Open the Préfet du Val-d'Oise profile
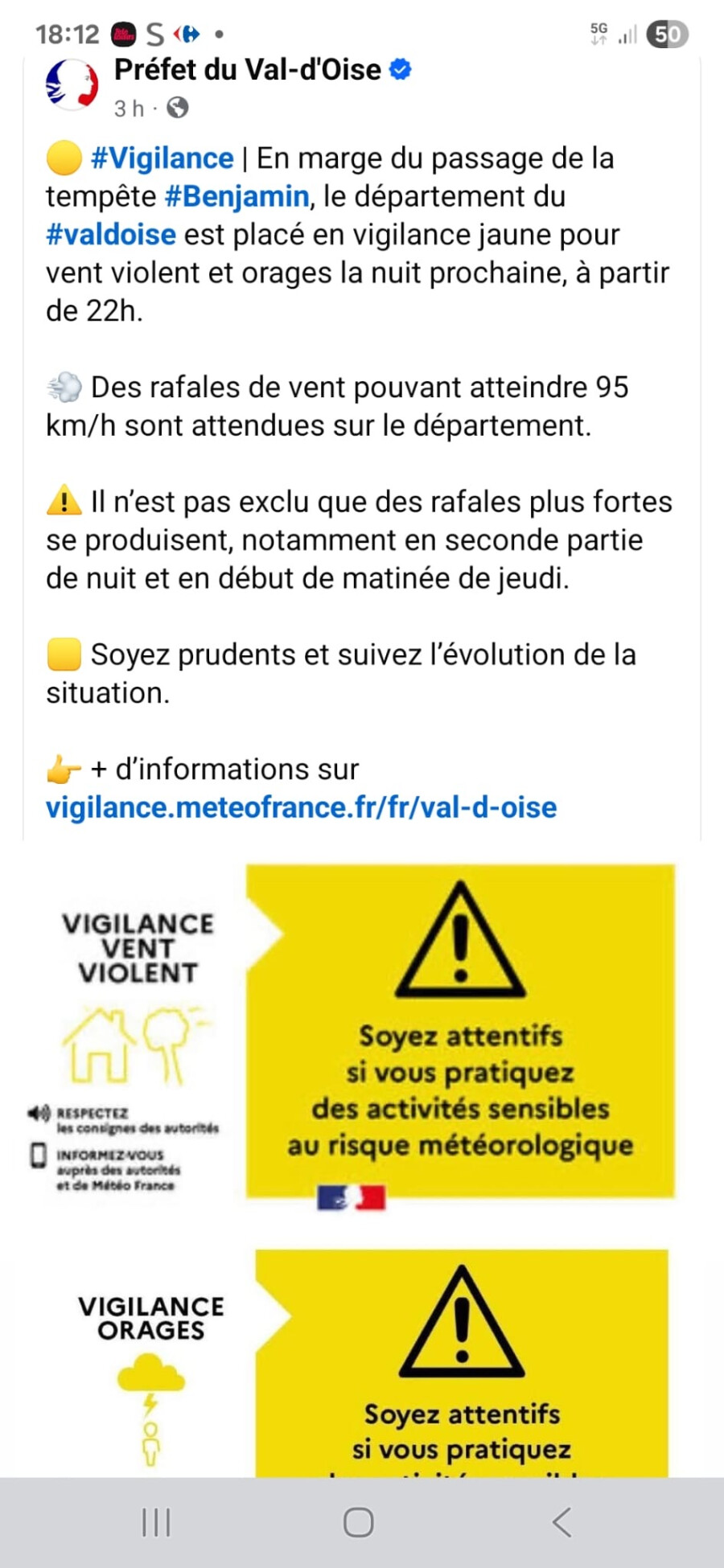Screen dimensions: 724x1568 [248, 70]
